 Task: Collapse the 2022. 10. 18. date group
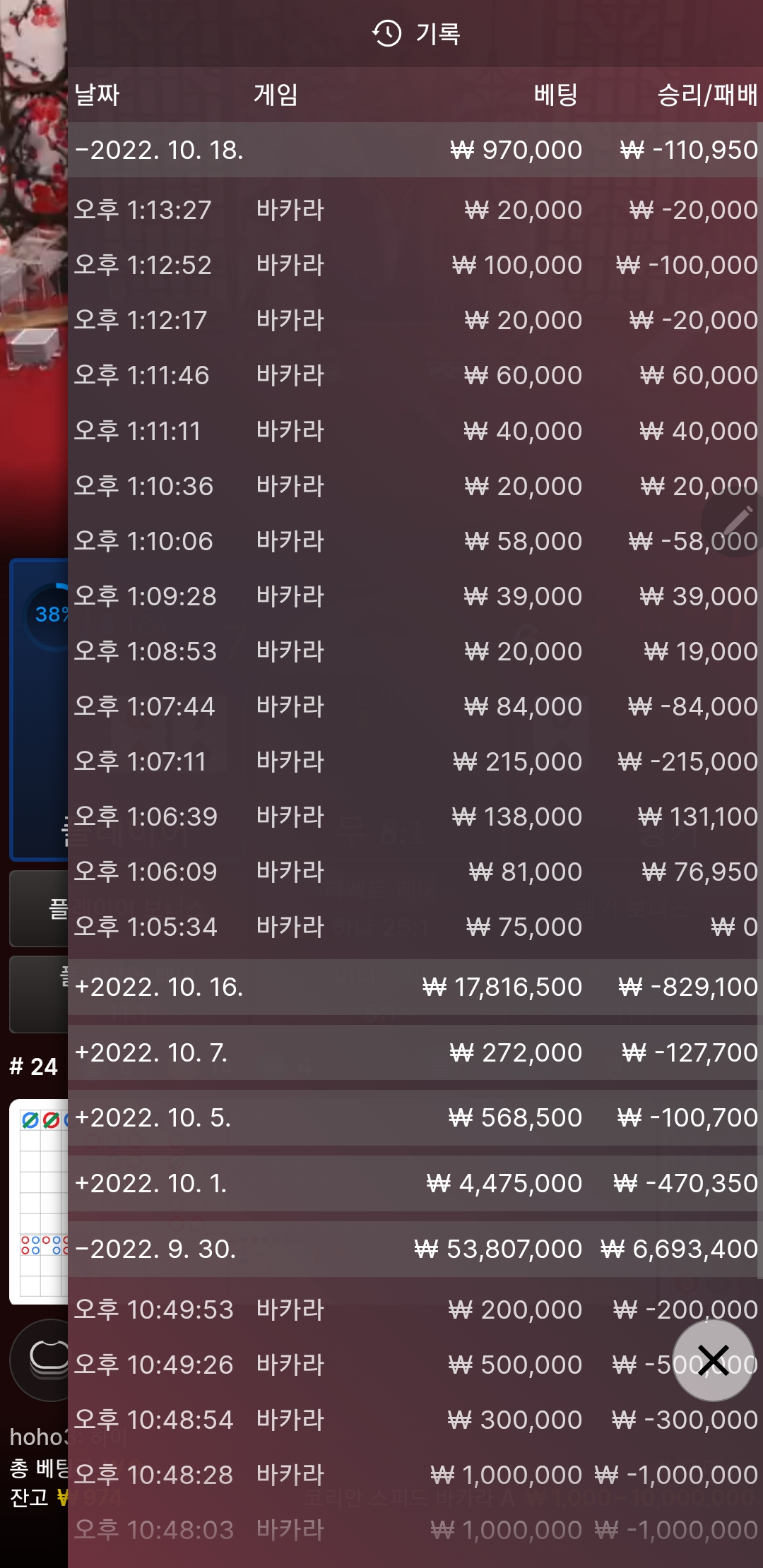[x=160, y=150]
